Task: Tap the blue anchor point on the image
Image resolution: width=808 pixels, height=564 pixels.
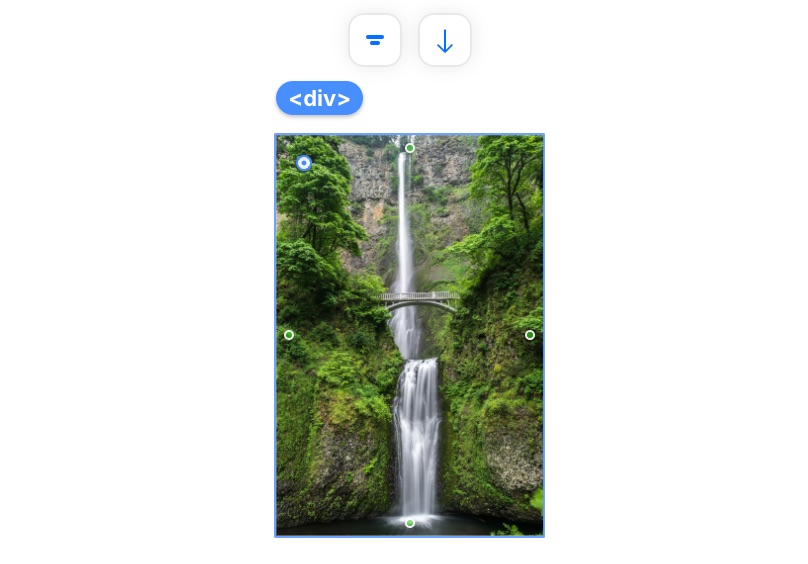Action: pos(304,163)
